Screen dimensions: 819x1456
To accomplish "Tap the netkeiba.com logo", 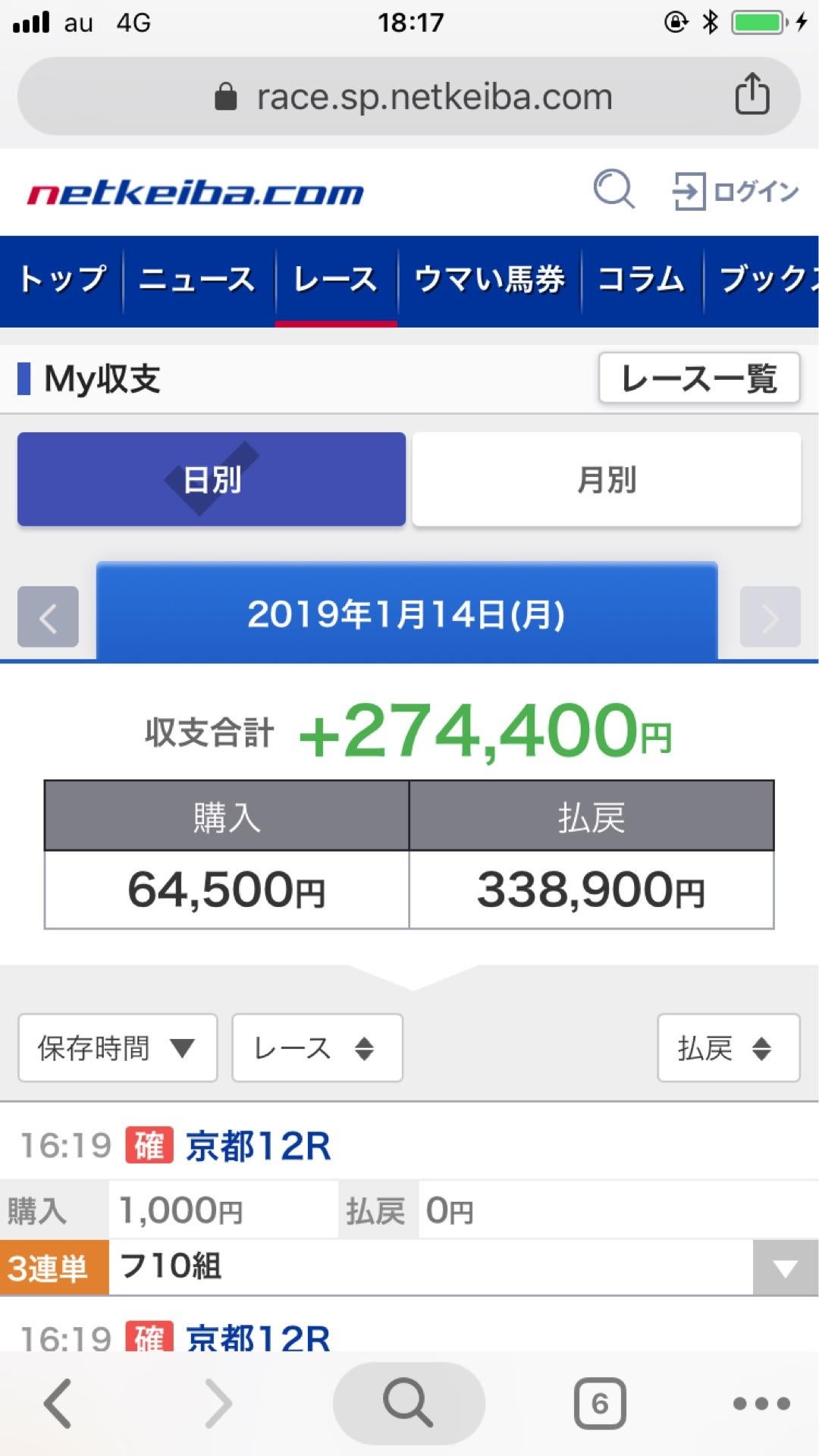I will pyautogui.click(x=194, y=191).
